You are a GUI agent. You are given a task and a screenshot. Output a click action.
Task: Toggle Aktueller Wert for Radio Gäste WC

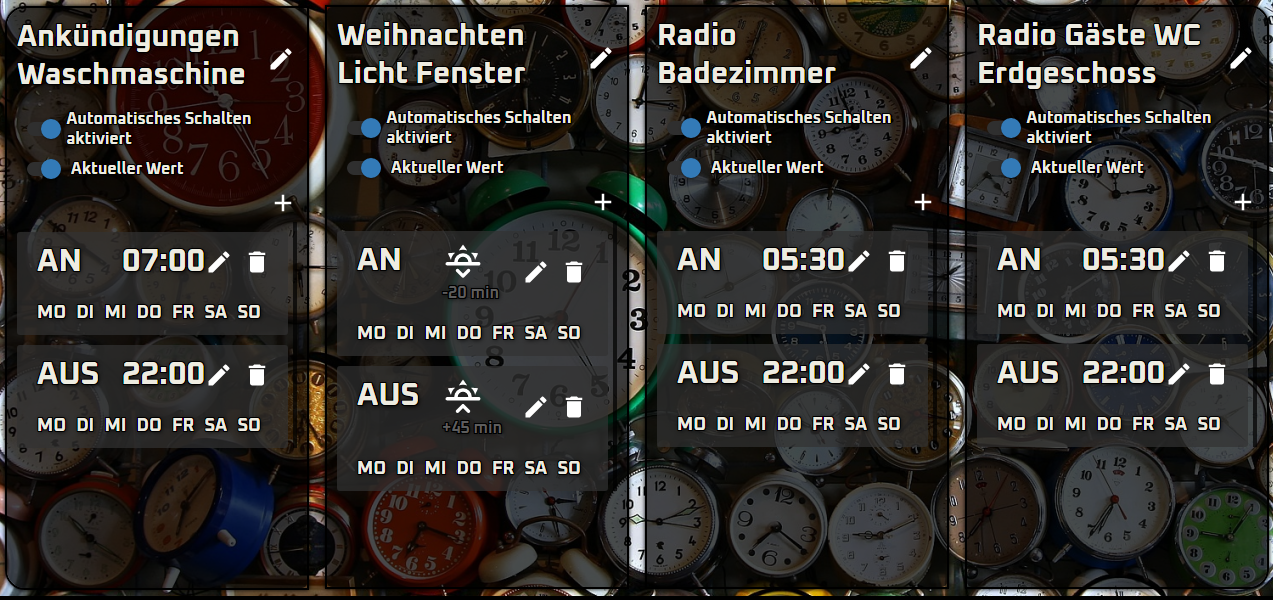(x=1006, y=167)
